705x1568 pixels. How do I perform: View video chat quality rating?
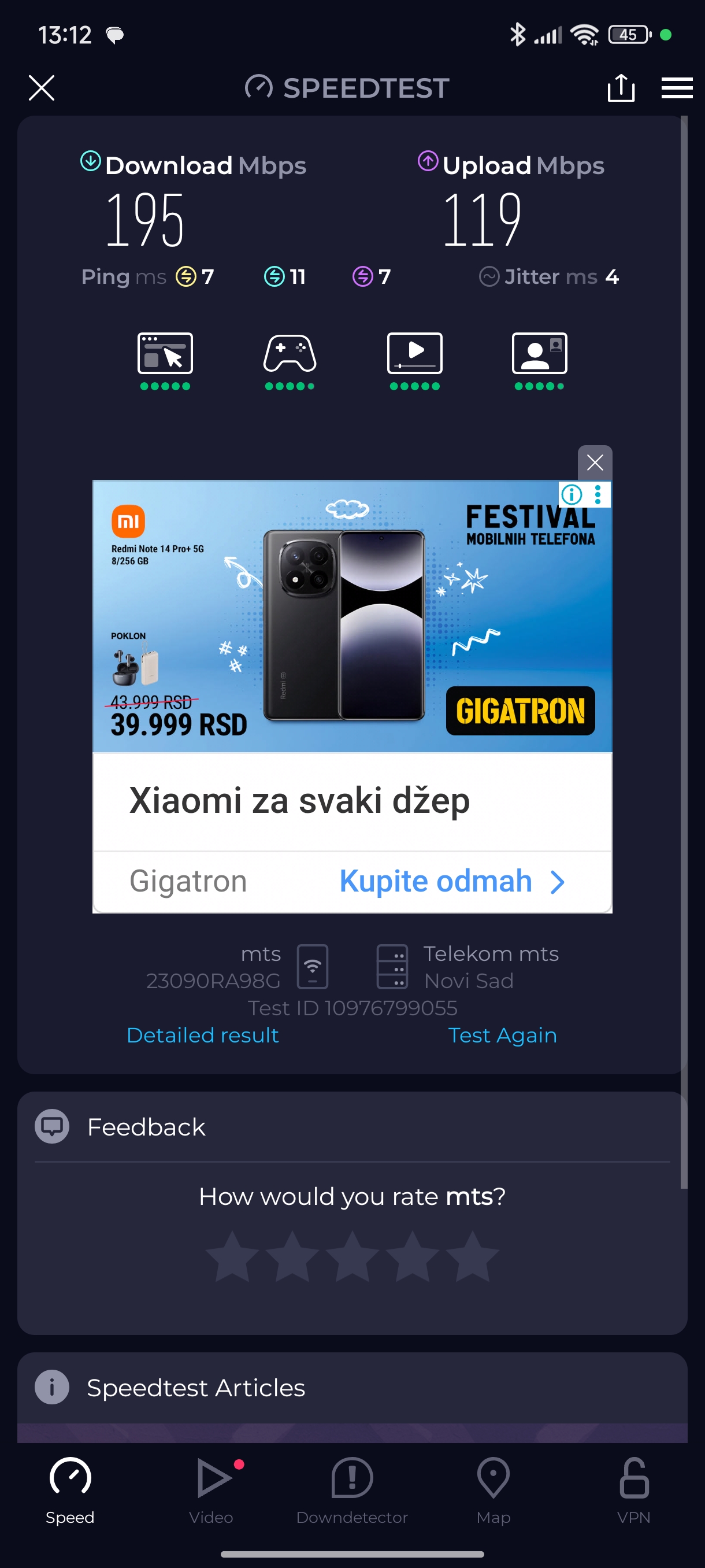point(539,360)
